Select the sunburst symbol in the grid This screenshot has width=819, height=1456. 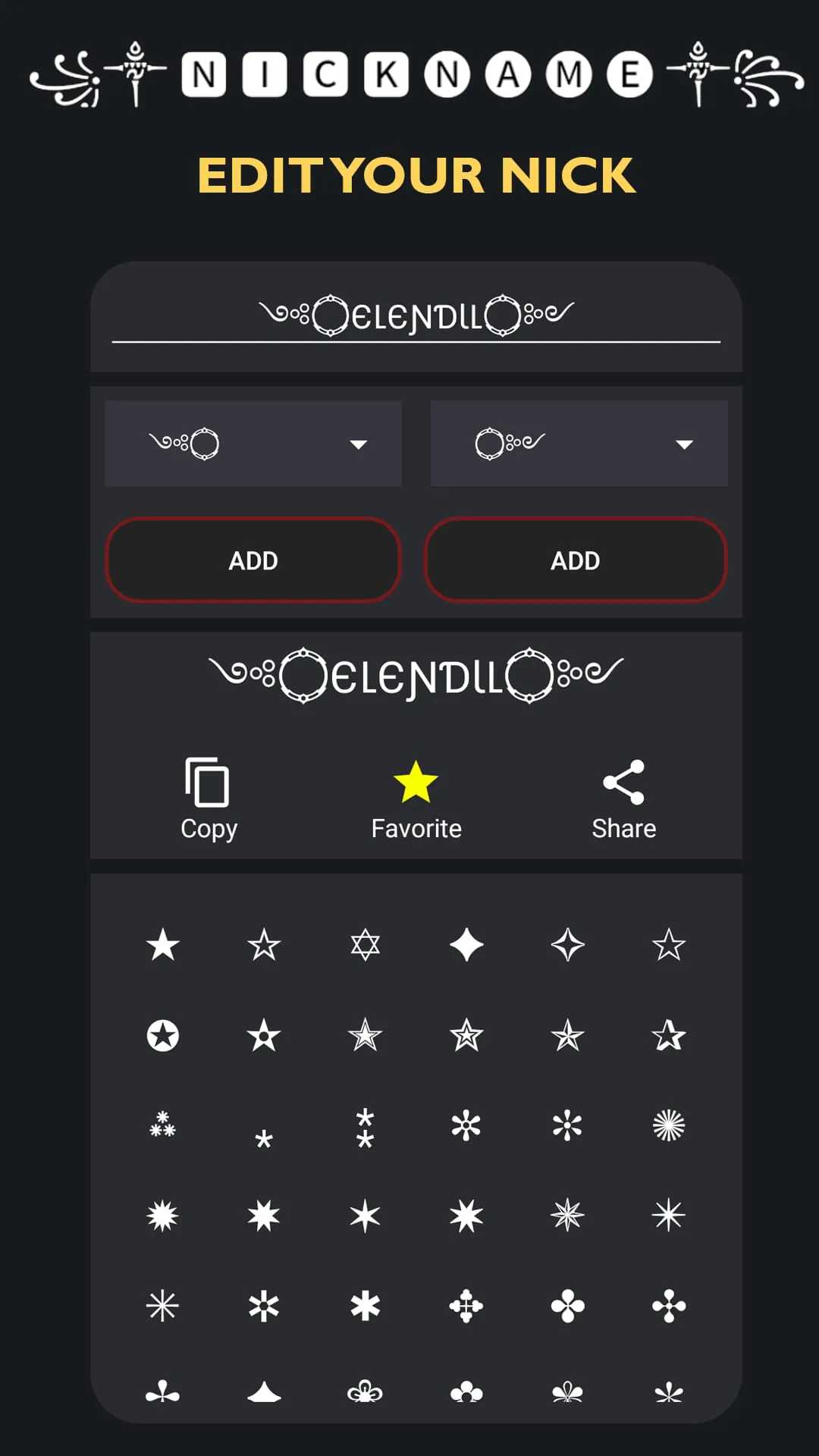pyautogui.click(x=669, y=1128)
